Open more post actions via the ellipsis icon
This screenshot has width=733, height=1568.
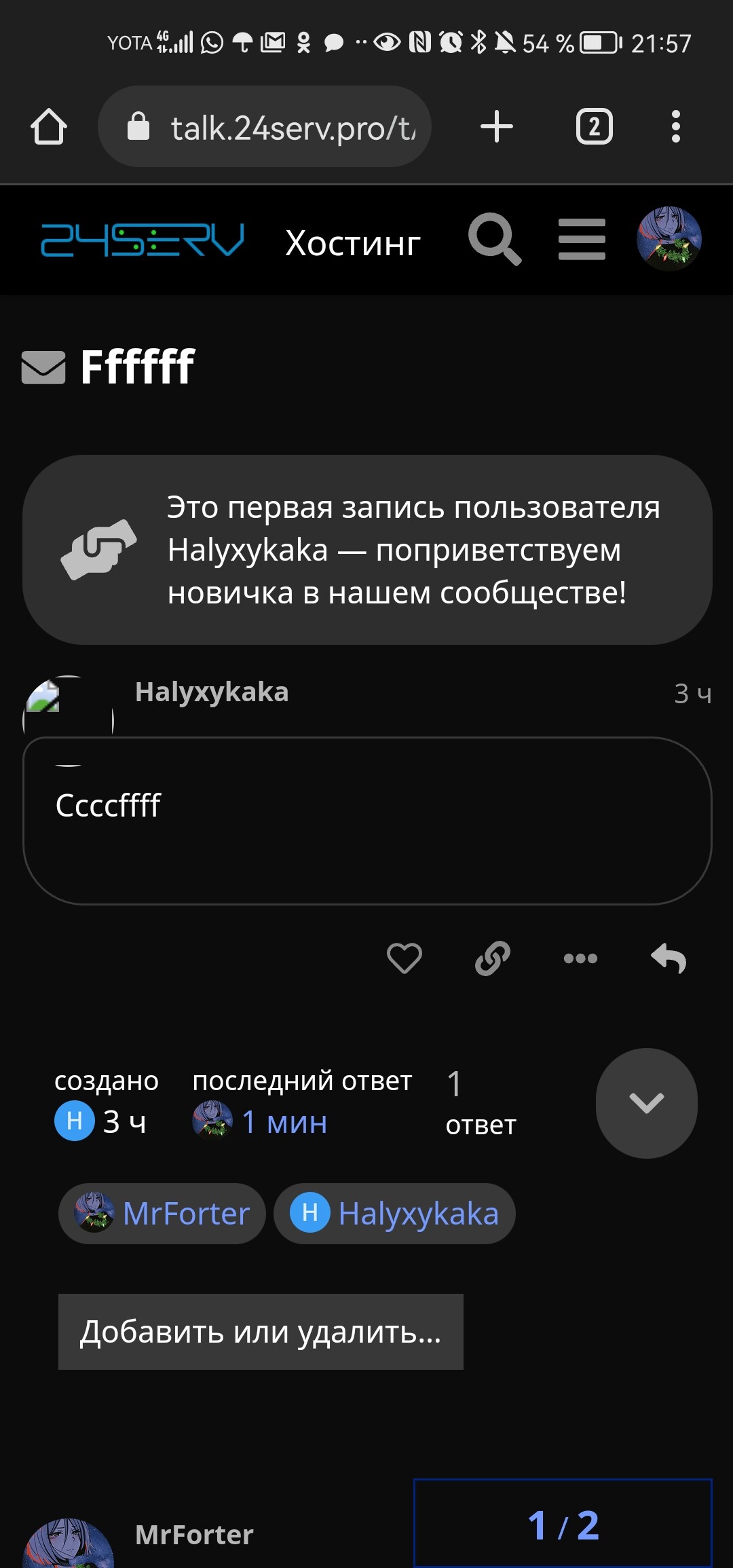tap(580, 958)
